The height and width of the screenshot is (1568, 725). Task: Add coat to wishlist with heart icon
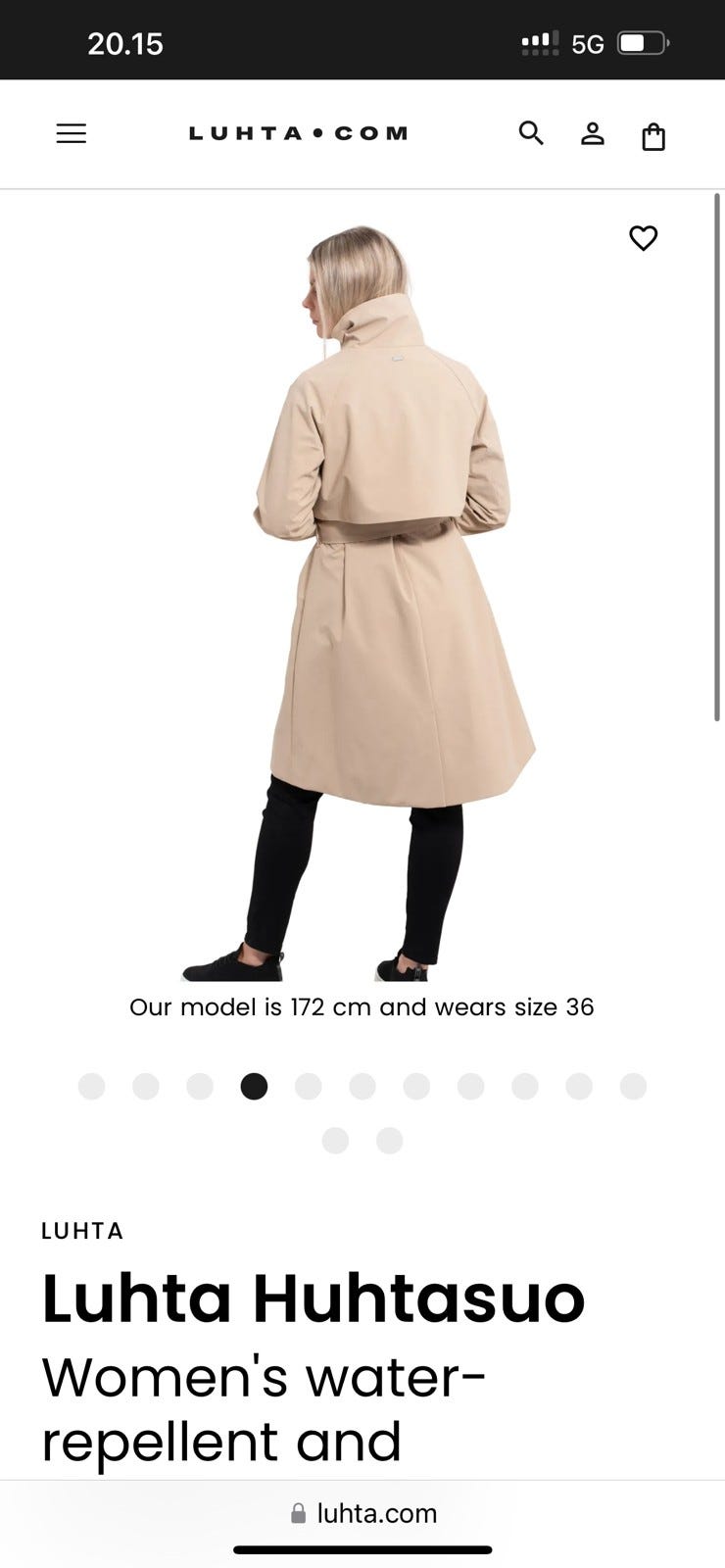(x=643, y=238)
